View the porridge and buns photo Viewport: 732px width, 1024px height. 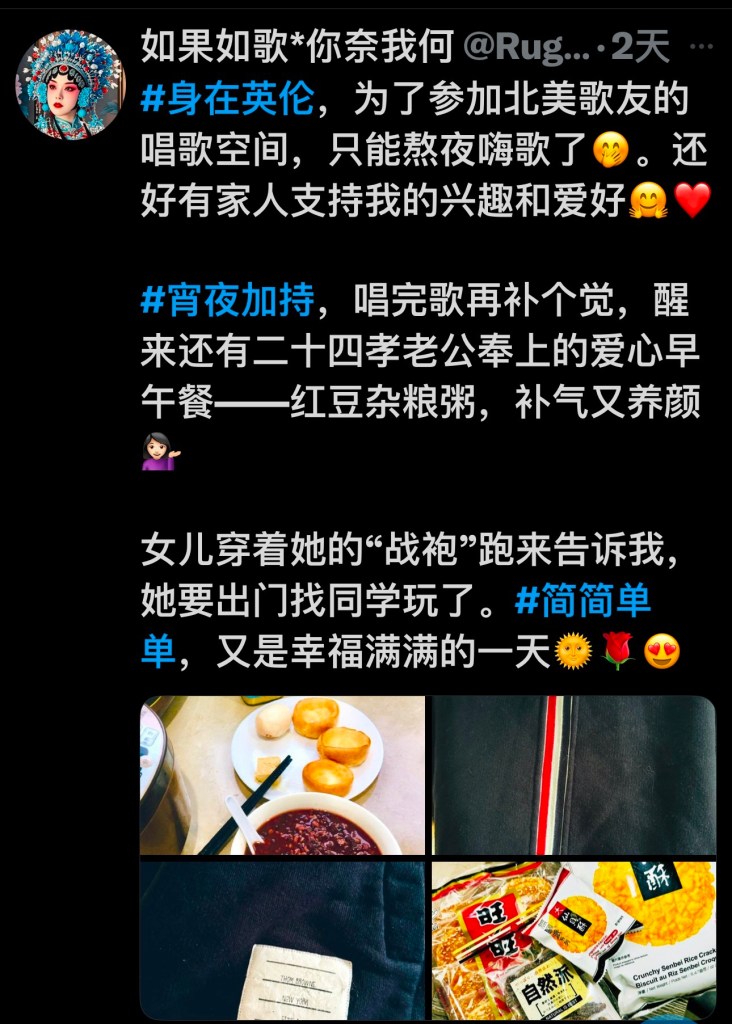(282, 775)
